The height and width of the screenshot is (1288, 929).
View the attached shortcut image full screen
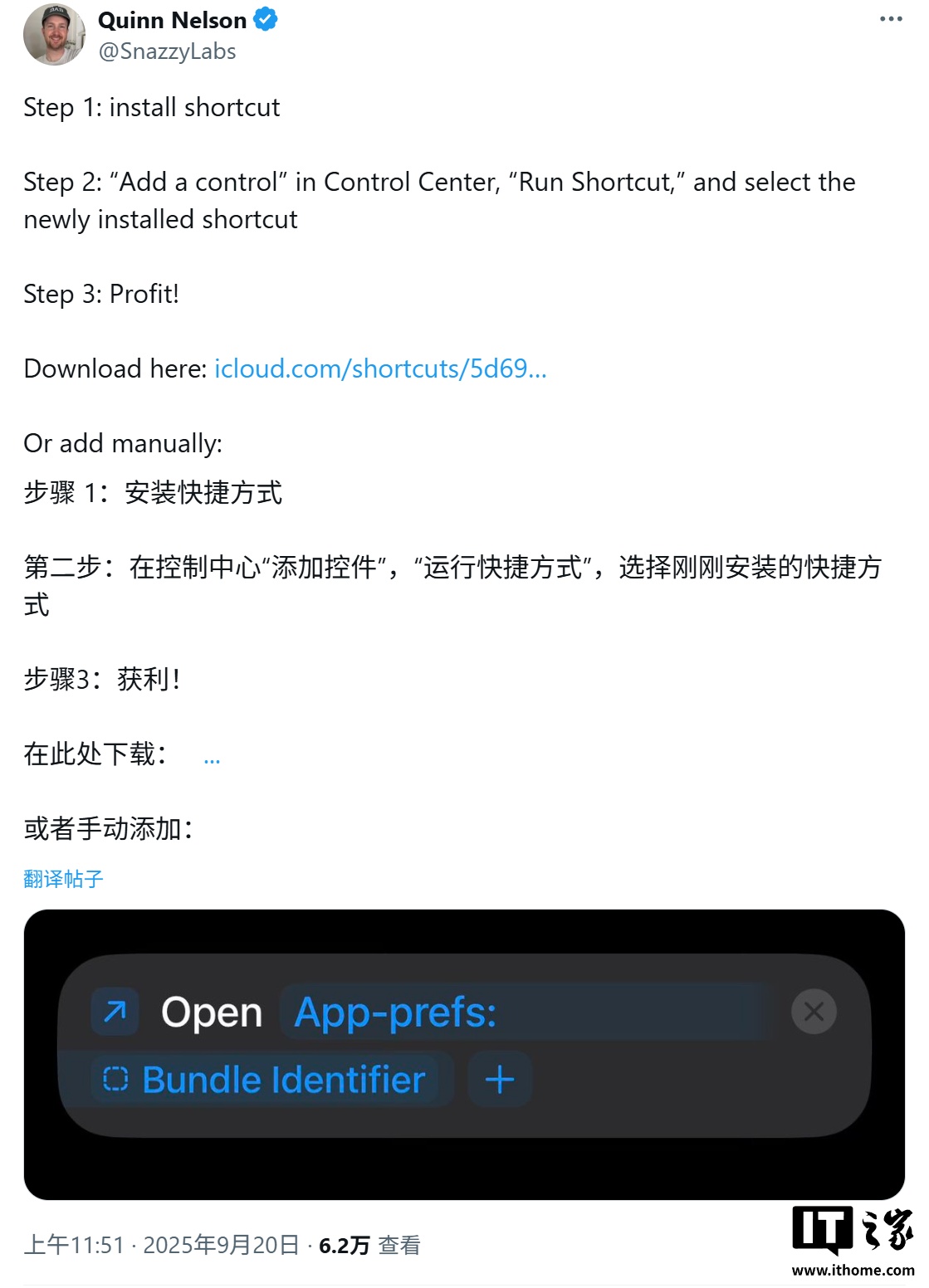pos(464,1054)
